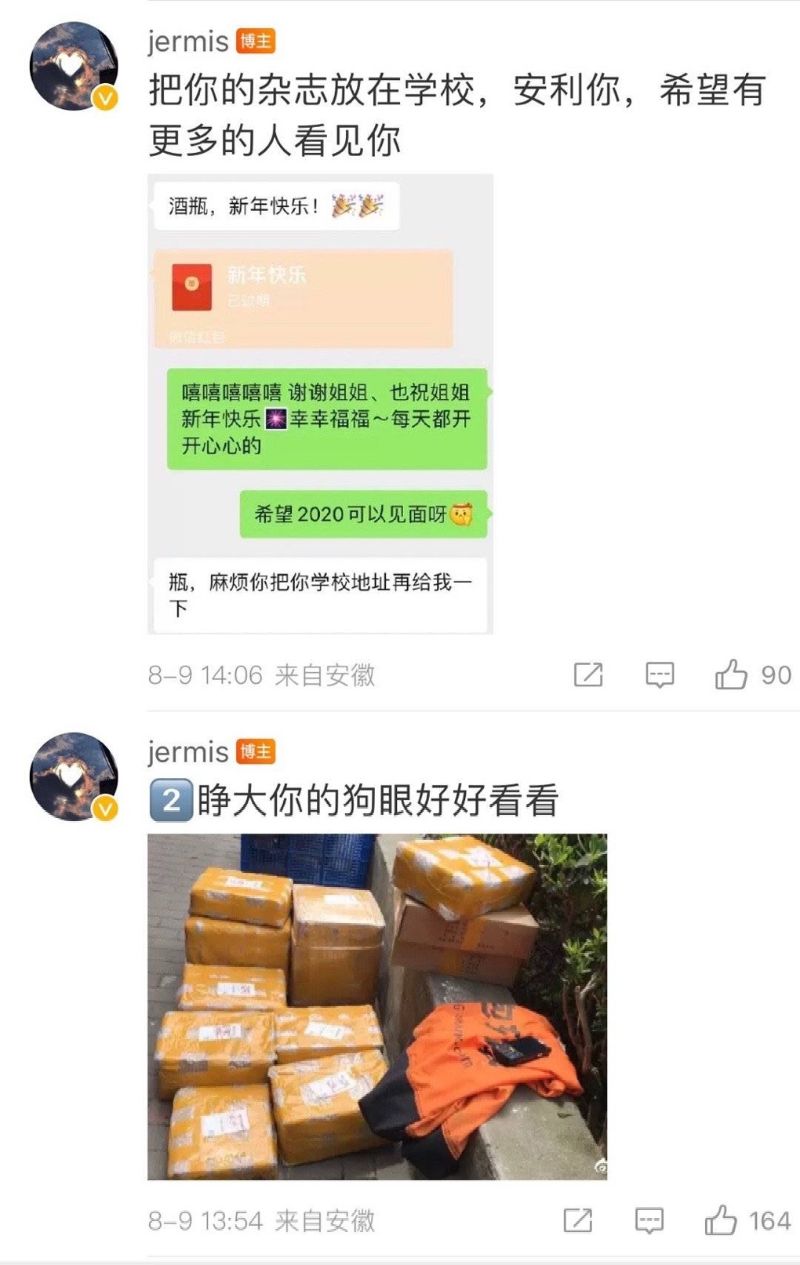800x1265 pixels.
Task: Like the comment with 90 likes
Action: (732, 675)
